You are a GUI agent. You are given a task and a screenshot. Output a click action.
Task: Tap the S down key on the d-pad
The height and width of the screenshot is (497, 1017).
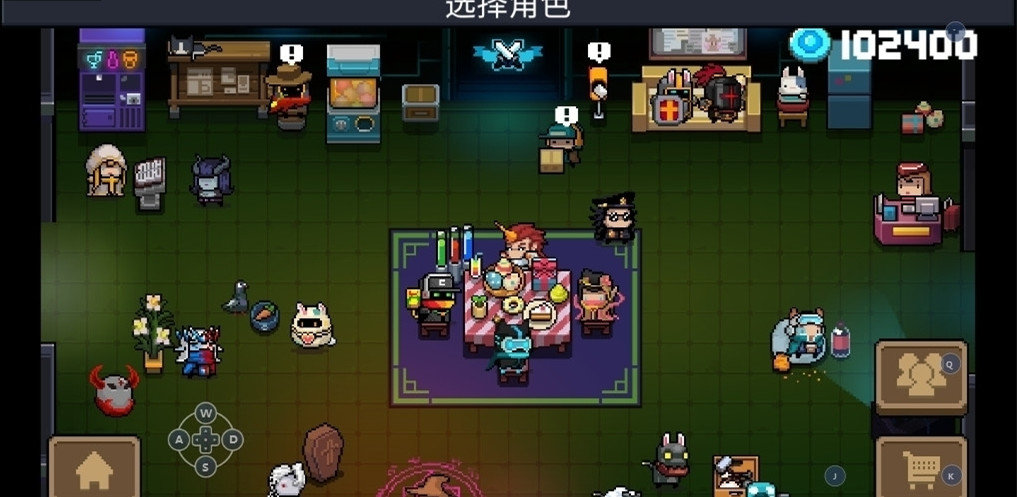pyautogui.click(x=206, y=464)
